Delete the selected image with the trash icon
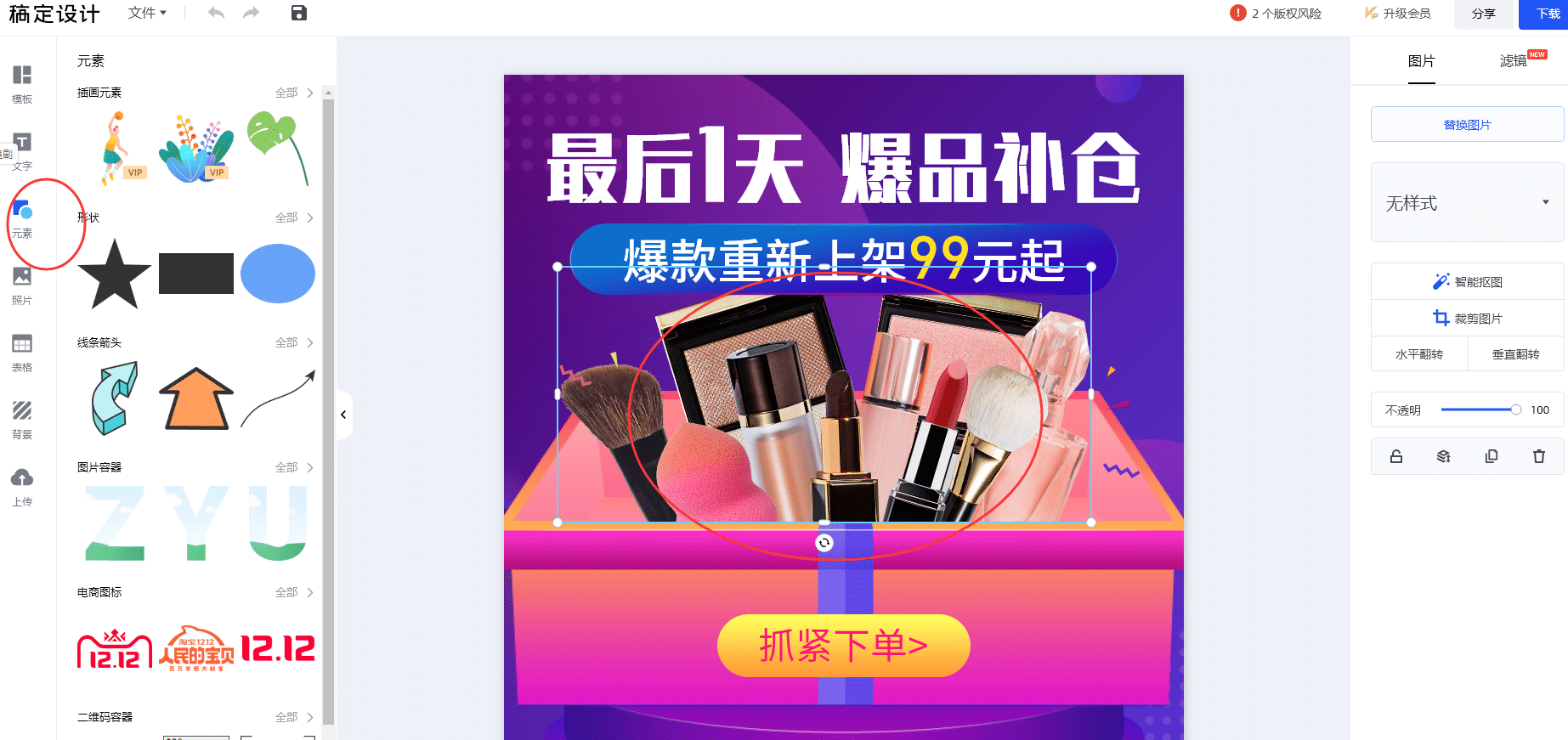The image size is (1568, 740). click(x=1538, y=456)
